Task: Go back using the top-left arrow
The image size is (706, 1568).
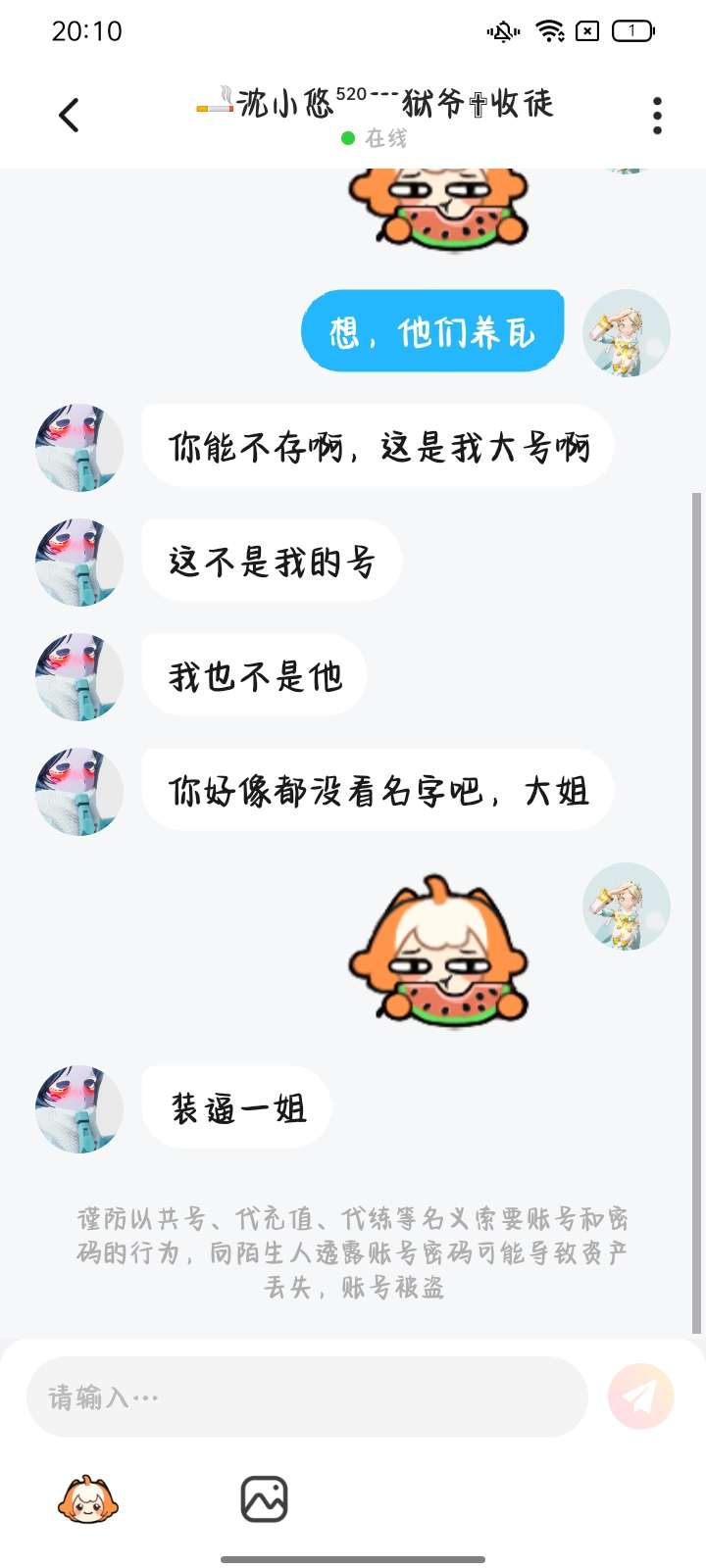Action: click(69, 116)
